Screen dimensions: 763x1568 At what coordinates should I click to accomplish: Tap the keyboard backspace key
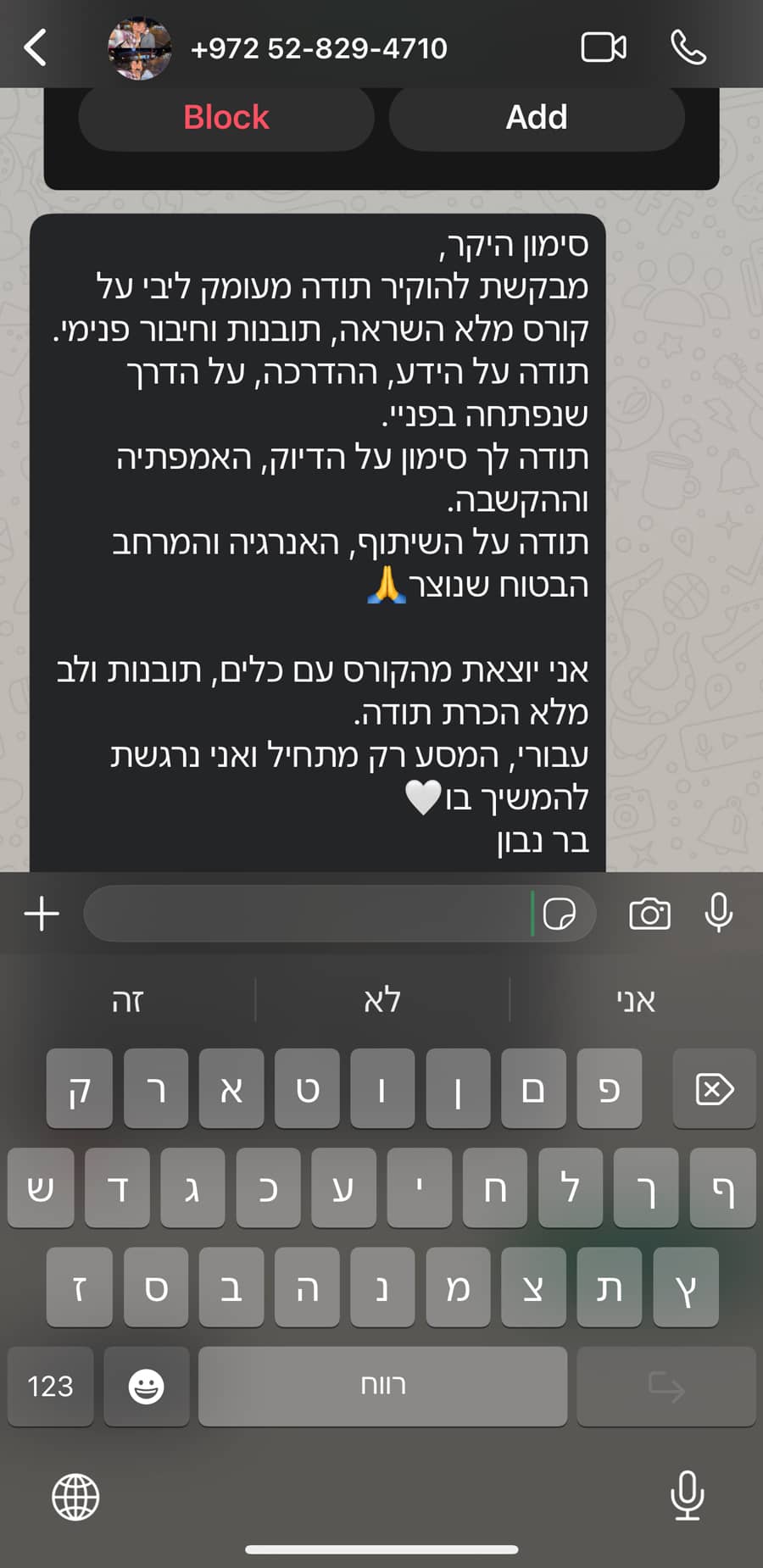714,1089
